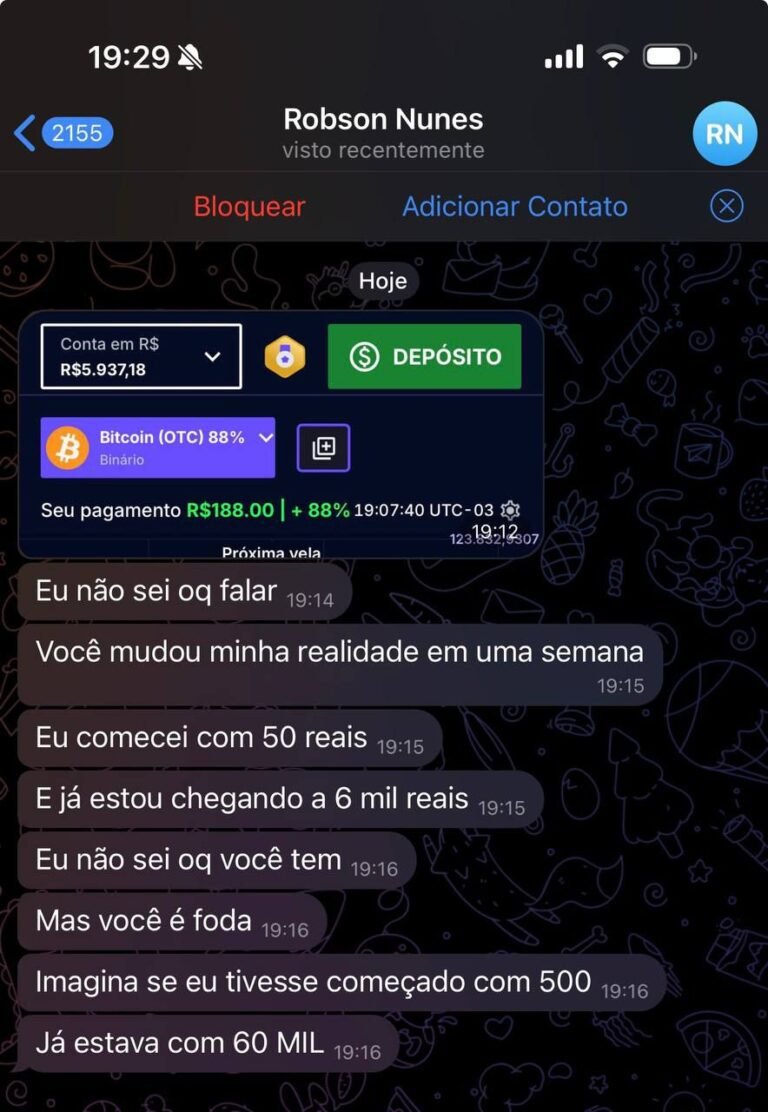Tap Bloquear to block this user

(x=249, y=206)
